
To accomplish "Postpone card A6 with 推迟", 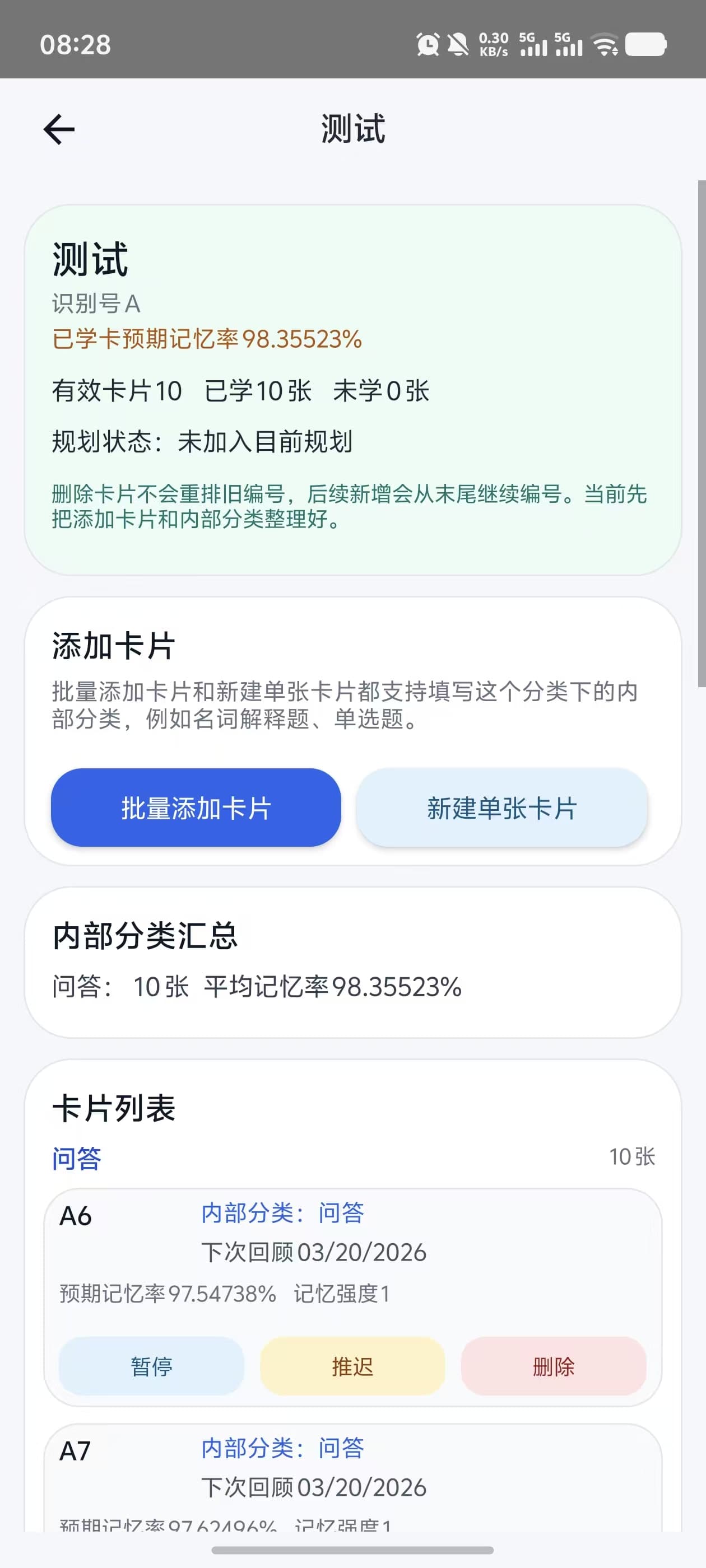I will 352,1366.
